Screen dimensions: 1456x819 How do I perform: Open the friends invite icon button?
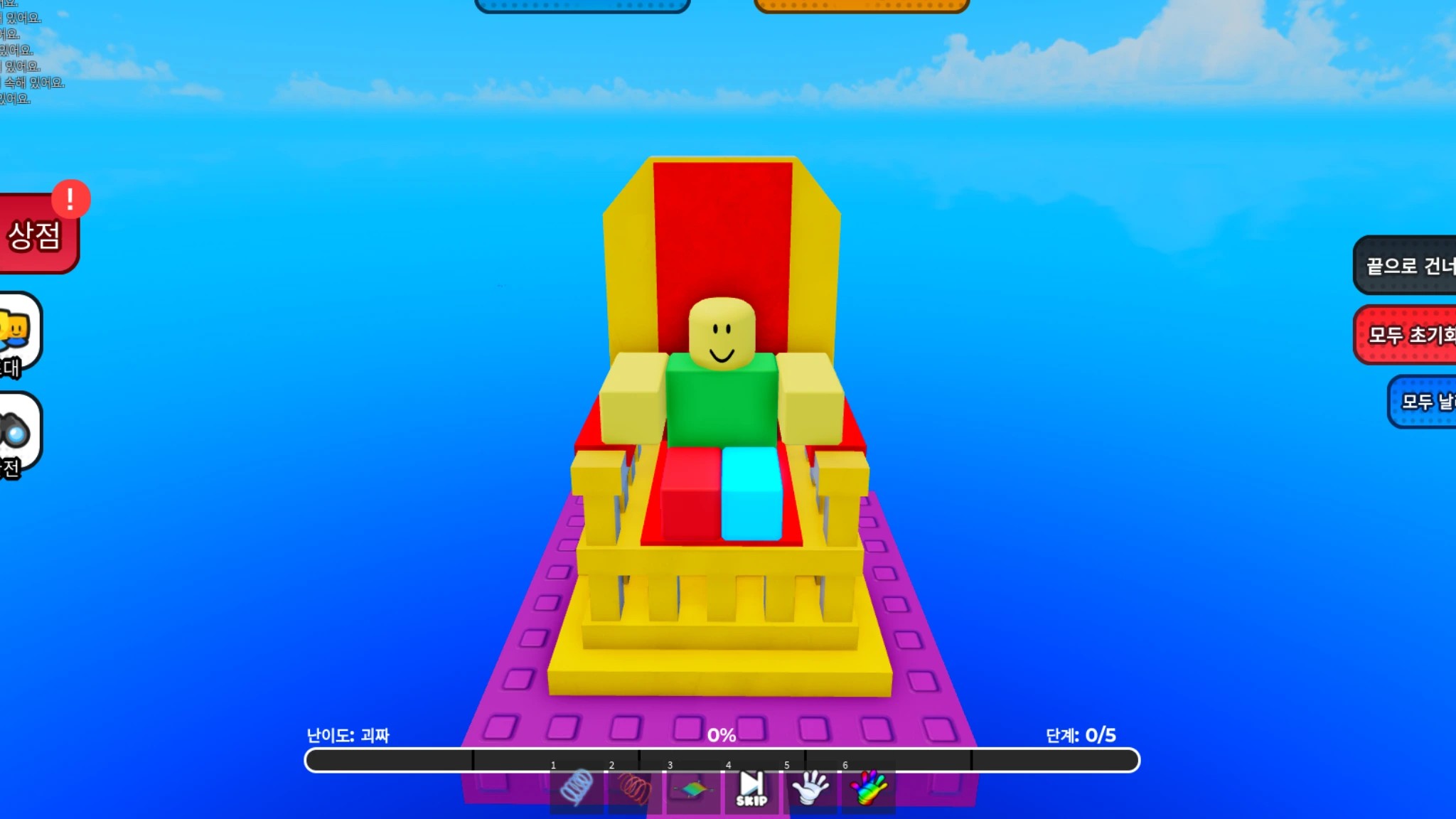(17, 331)
